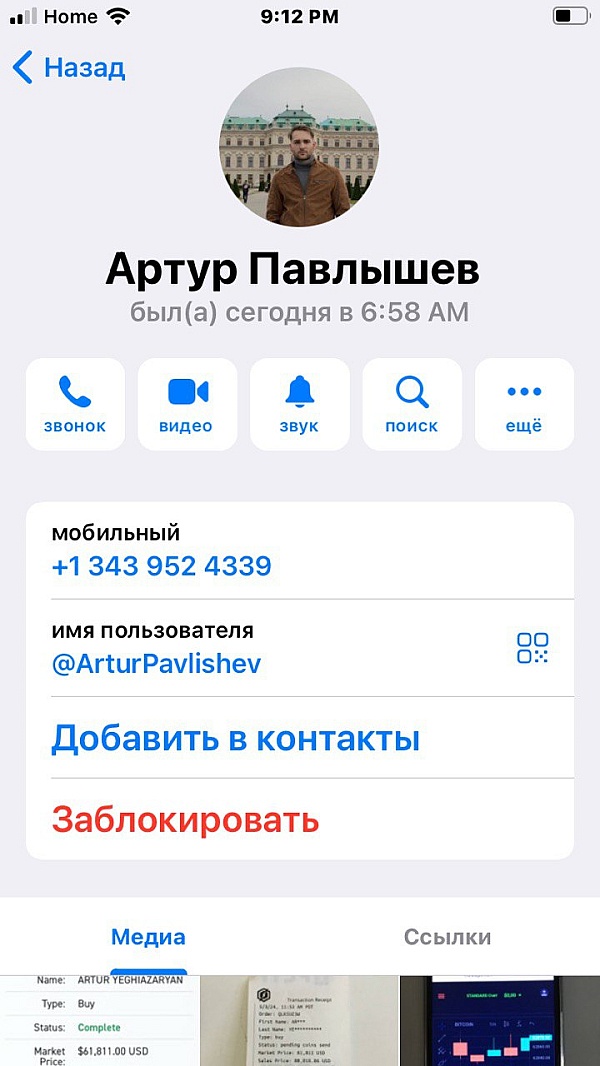Open the Bitcoin chart media photo
Screen dimensions: 600x1066
[x=500, y=1021]
